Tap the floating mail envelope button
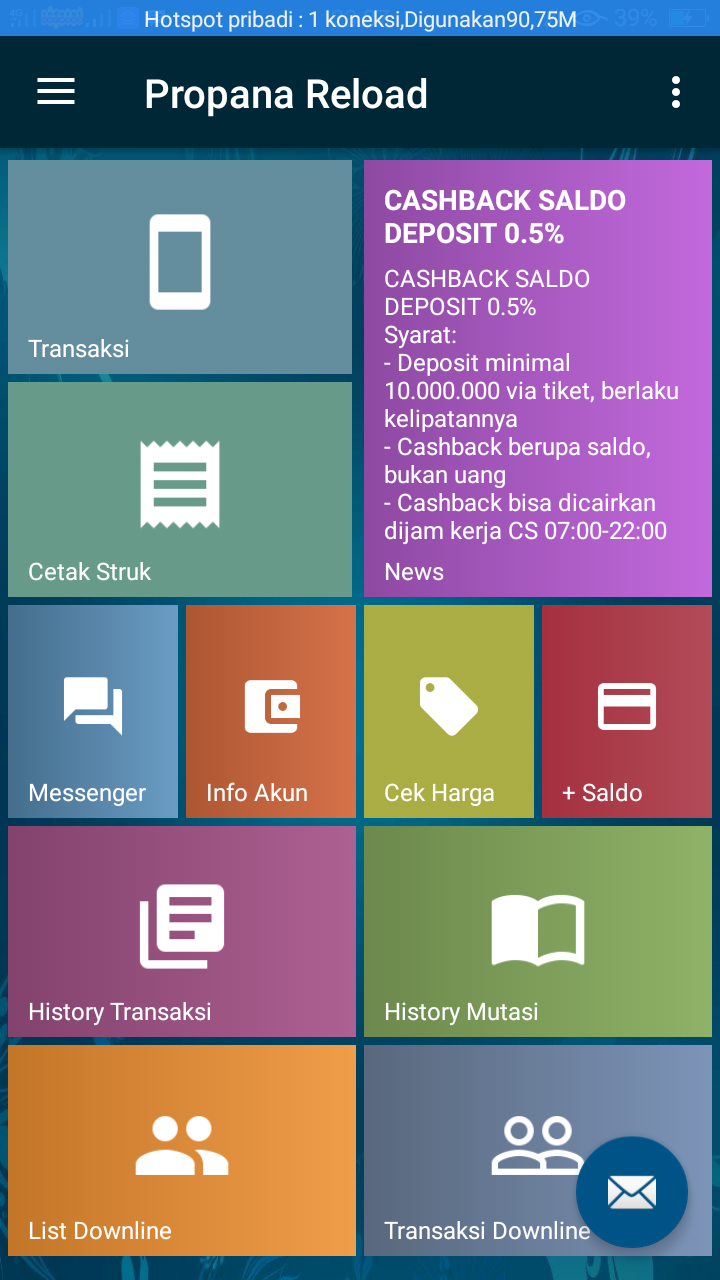The width and height of the screenshot is (720, 1280). [631, 1192]
